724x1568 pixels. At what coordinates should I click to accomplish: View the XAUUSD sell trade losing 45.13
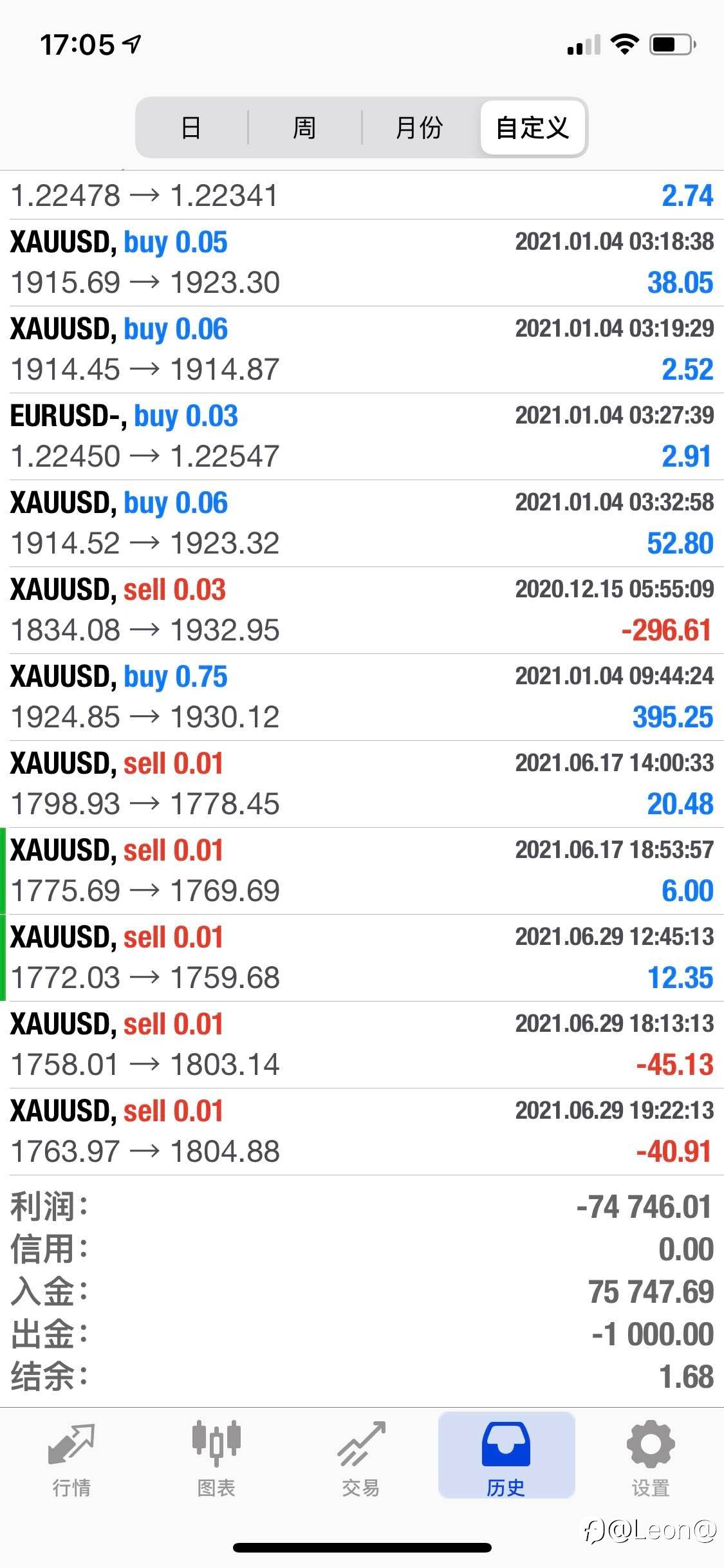point(362,1045)
